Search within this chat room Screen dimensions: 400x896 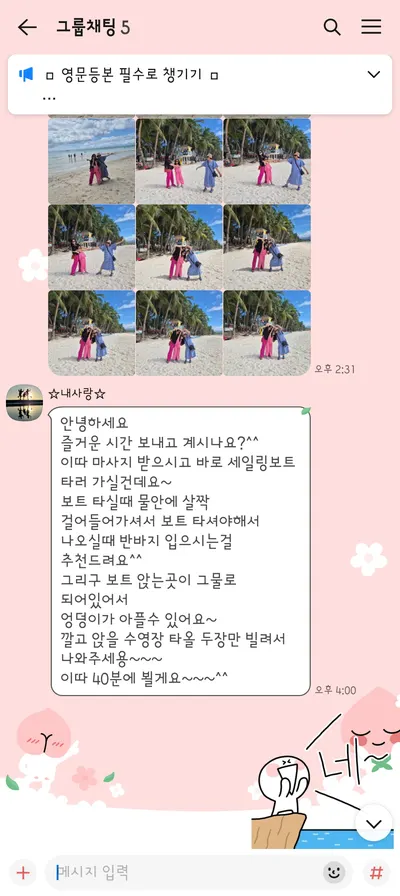click(332, 27)
